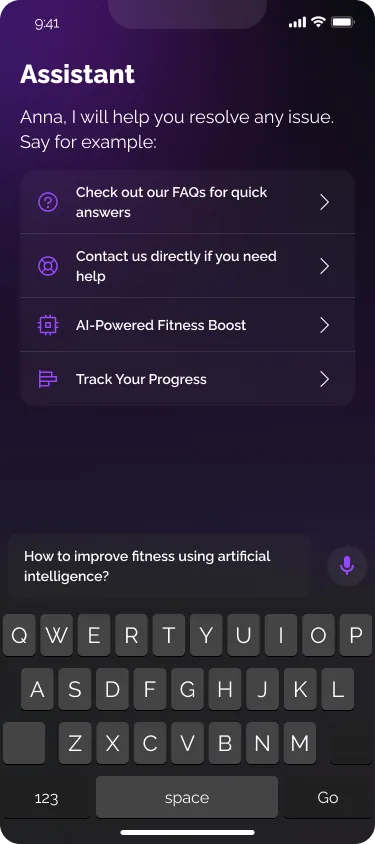
Task: Open Track Your Progress
Action: pyautogui.click(x=187, y=379)
